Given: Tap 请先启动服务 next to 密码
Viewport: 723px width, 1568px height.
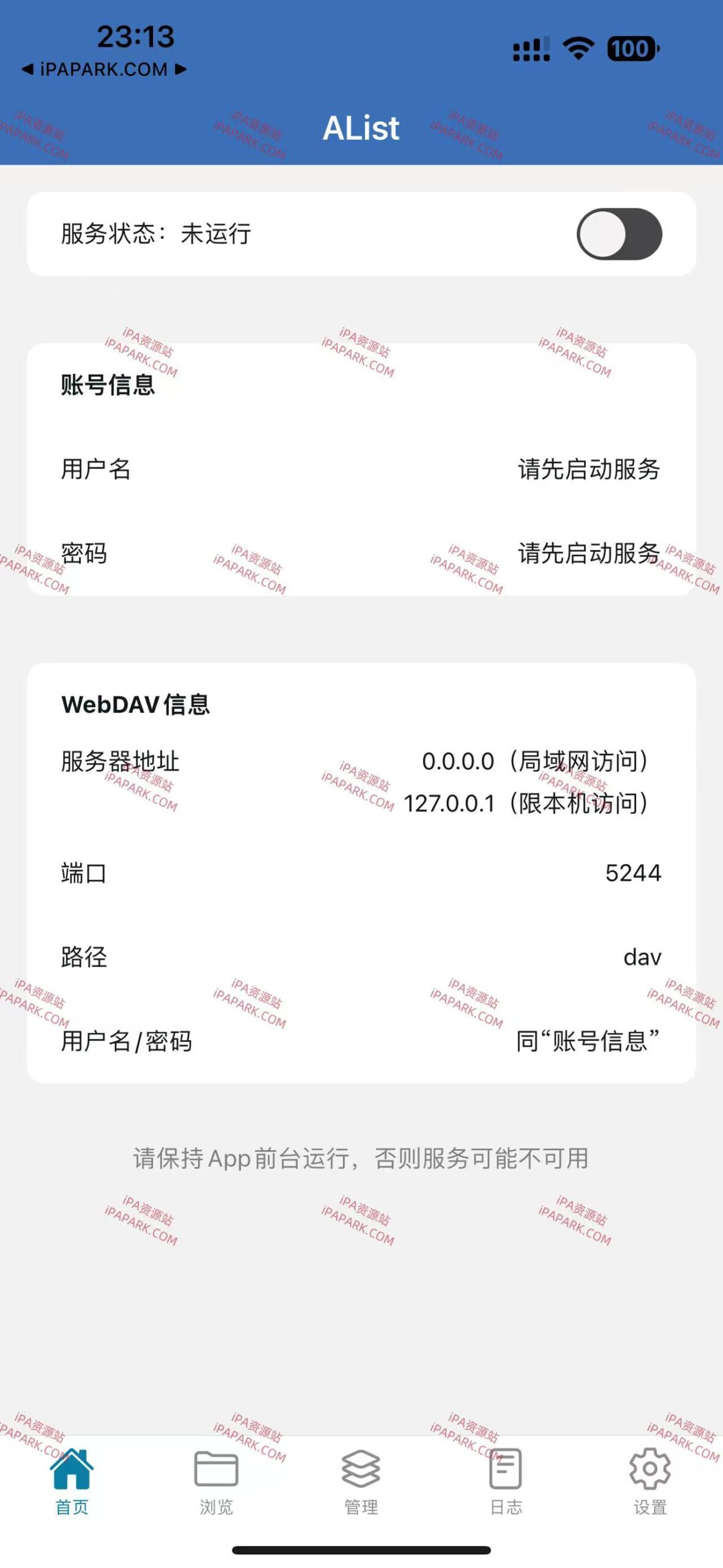Looking at the screenshot, I should (589, 554).
